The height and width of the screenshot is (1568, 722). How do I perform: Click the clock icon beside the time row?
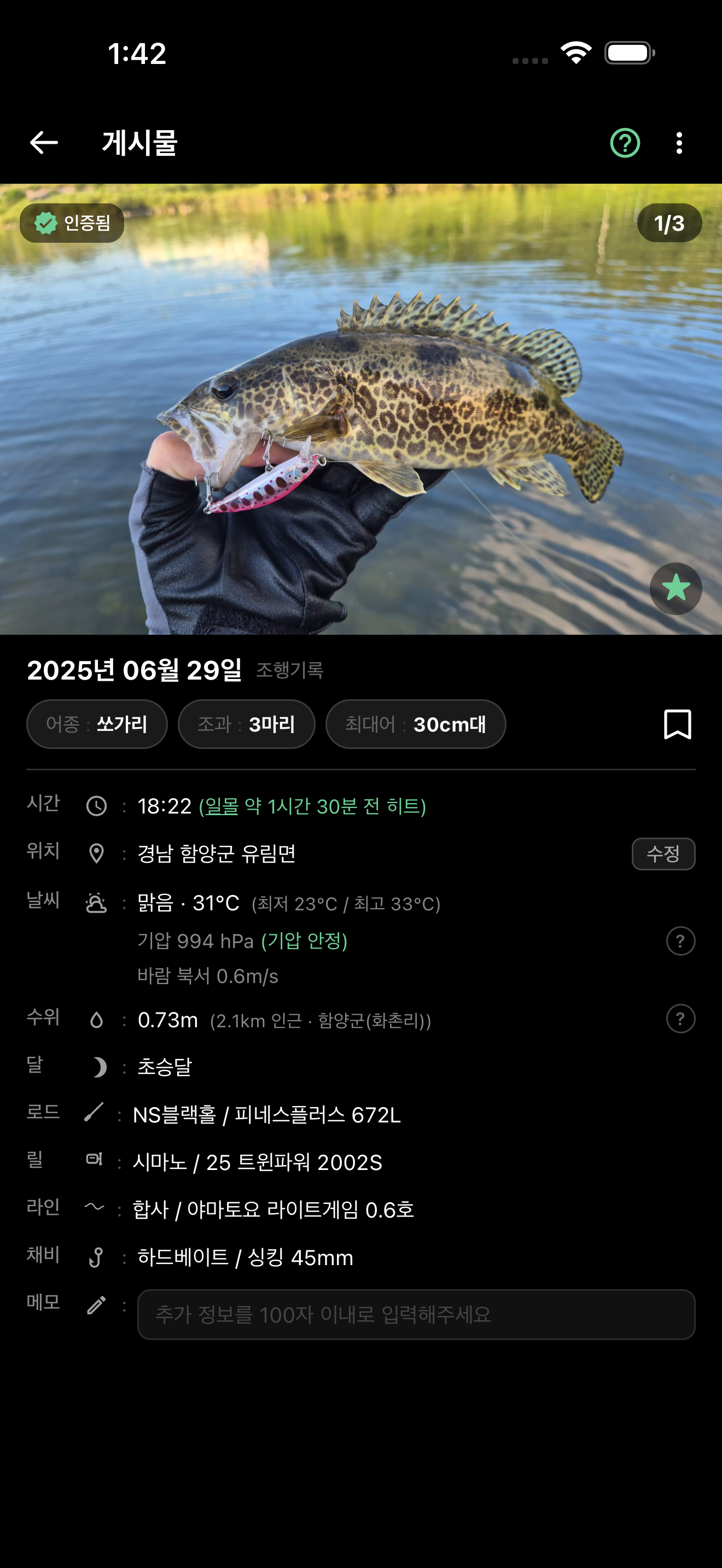pos(95,806)
